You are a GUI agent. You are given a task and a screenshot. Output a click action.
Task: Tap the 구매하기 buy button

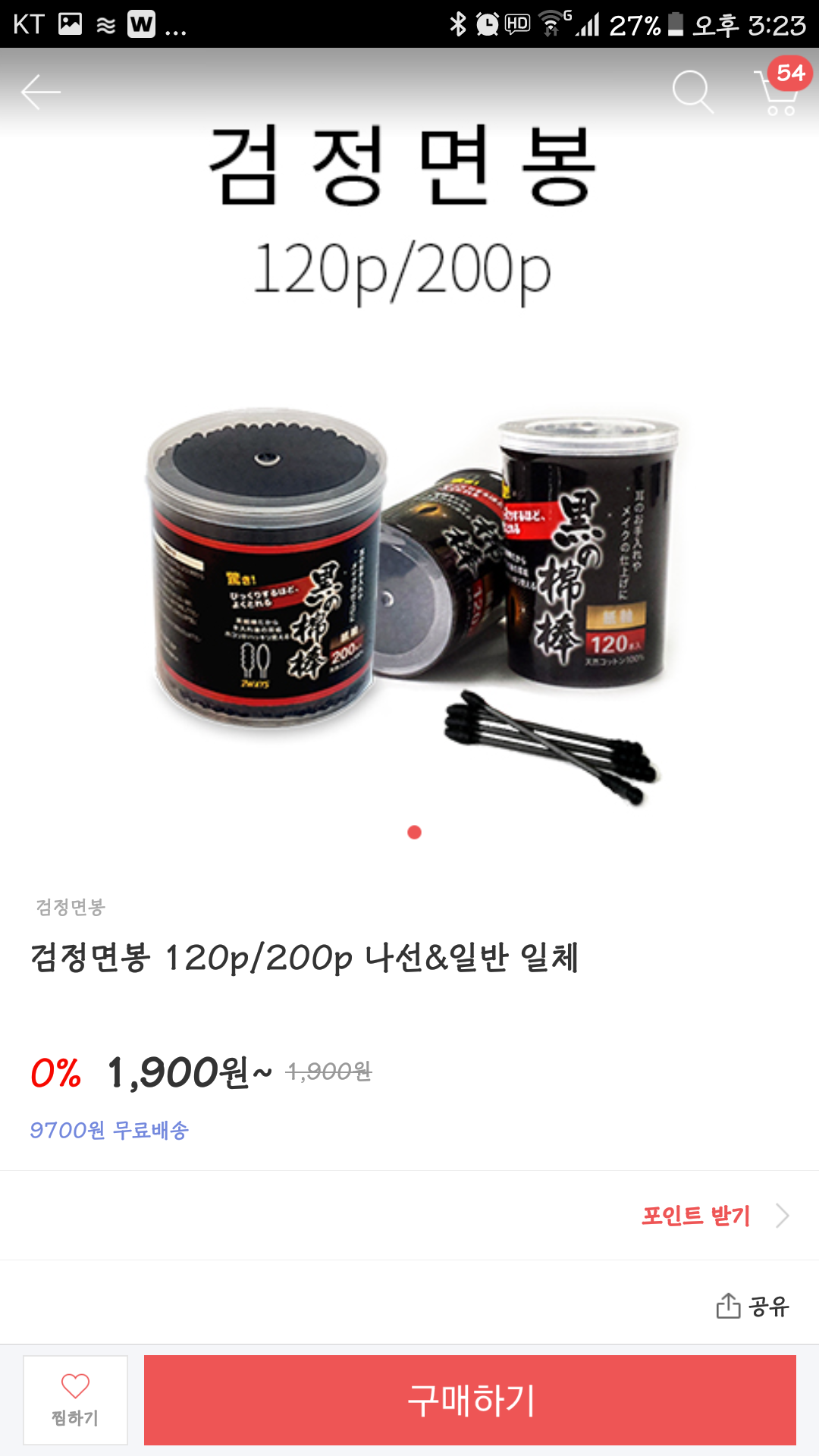[x=469, y=1399]
